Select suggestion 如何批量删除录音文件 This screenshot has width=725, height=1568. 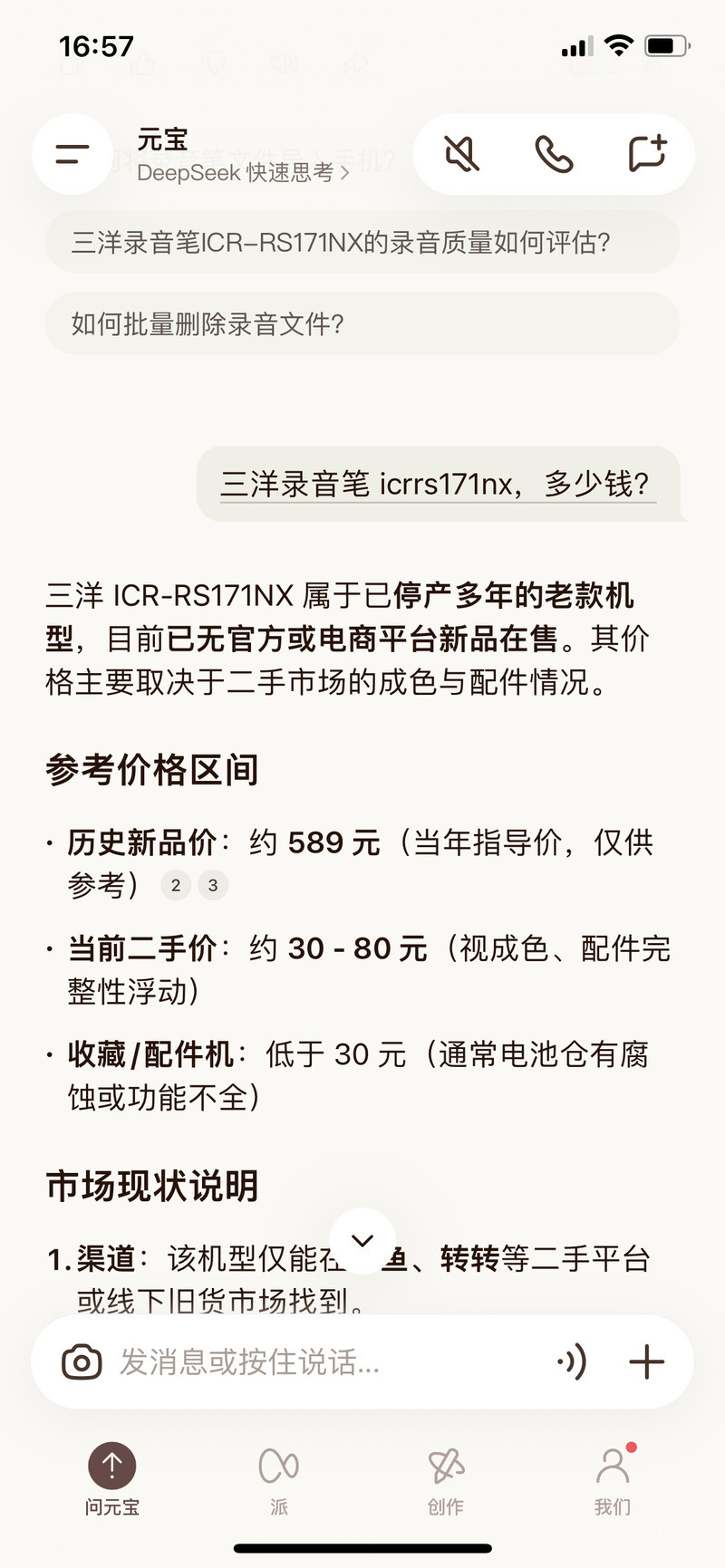tap(362, 323)
